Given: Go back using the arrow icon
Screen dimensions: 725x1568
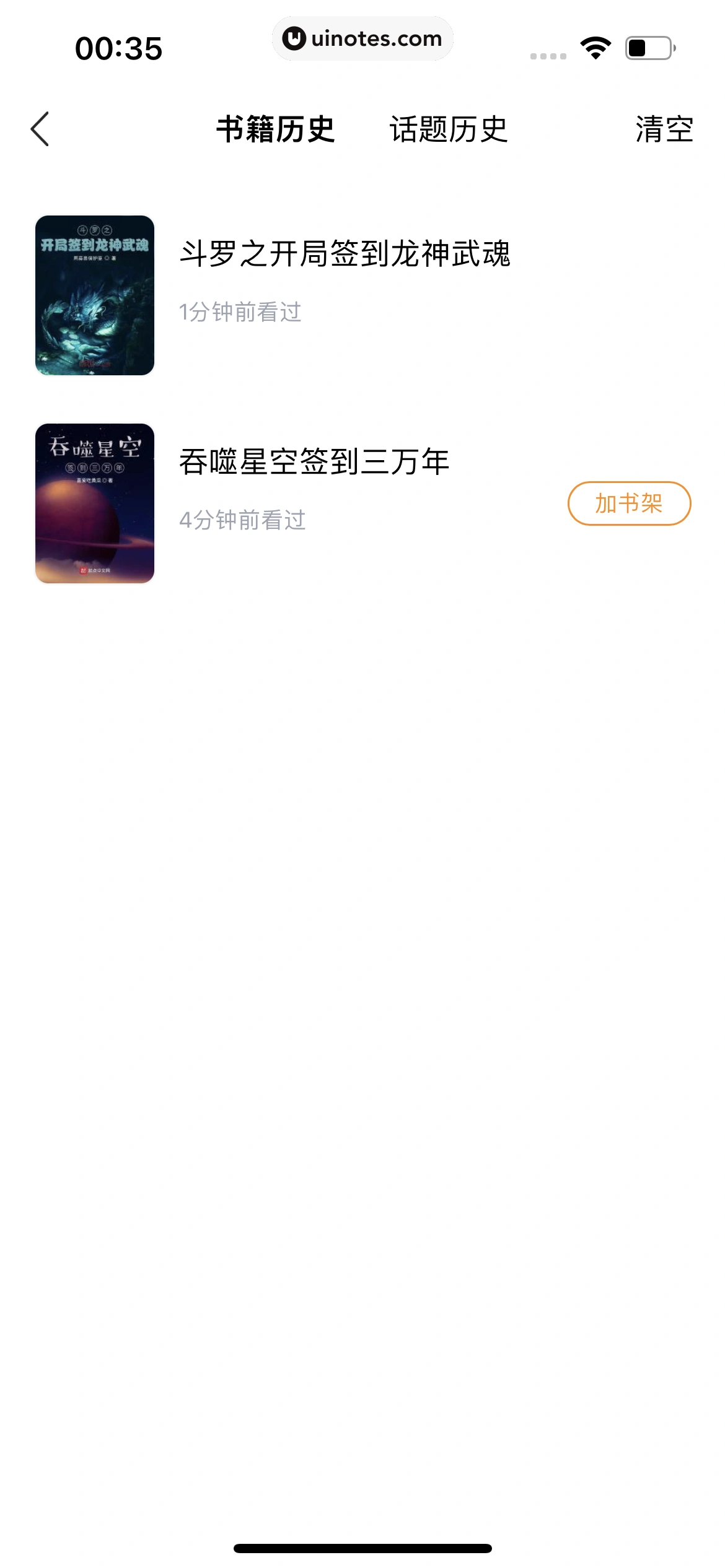Looking at the screenshot, I should (40, 129).
